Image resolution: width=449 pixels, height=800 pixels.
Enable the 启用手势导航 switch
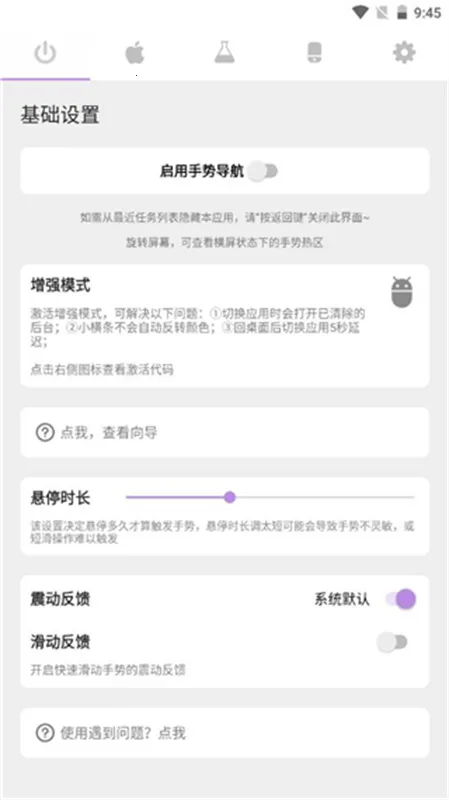pos(263,171)
